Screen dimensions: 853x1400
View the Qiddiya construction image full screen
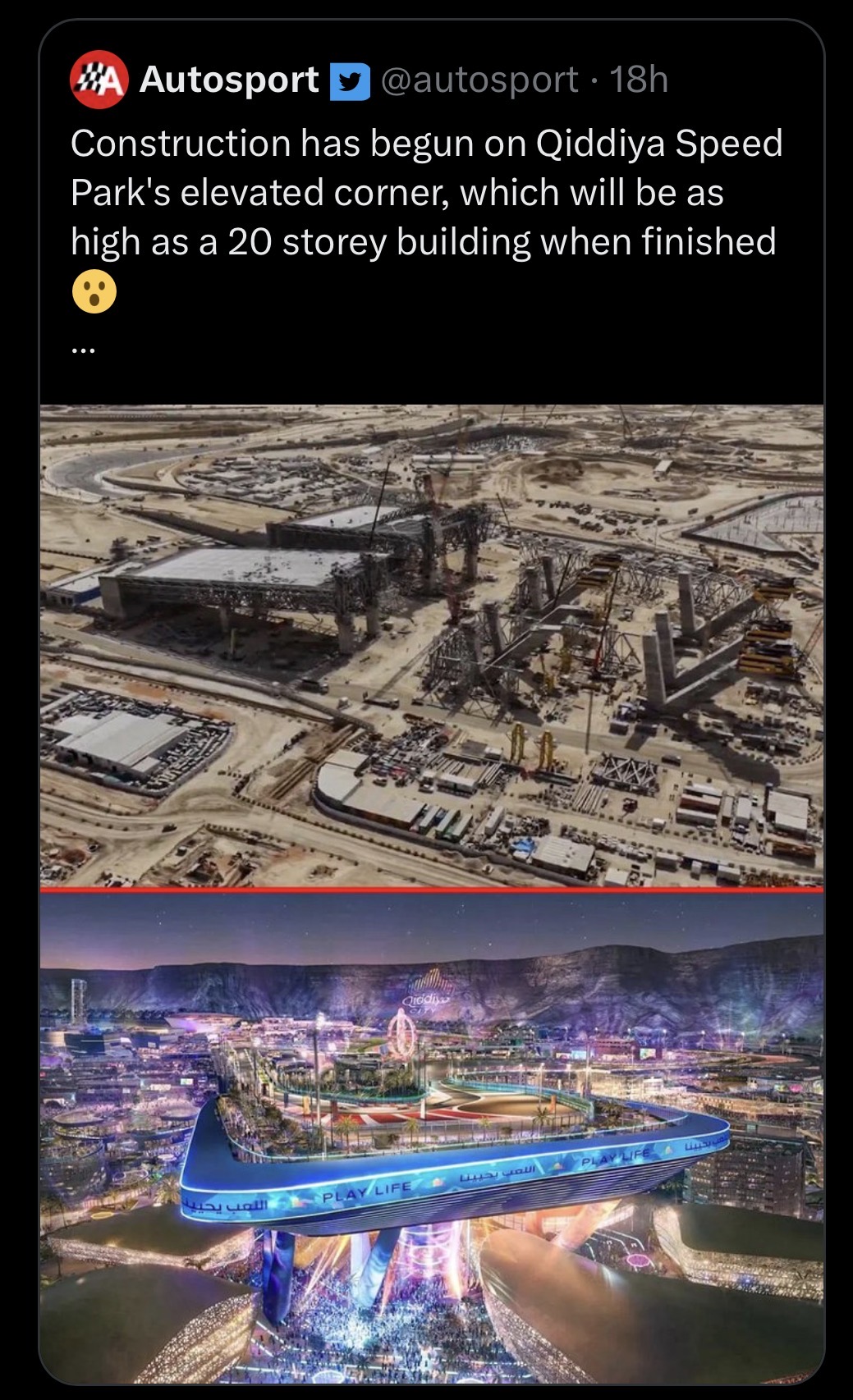[x=431, y=646]
